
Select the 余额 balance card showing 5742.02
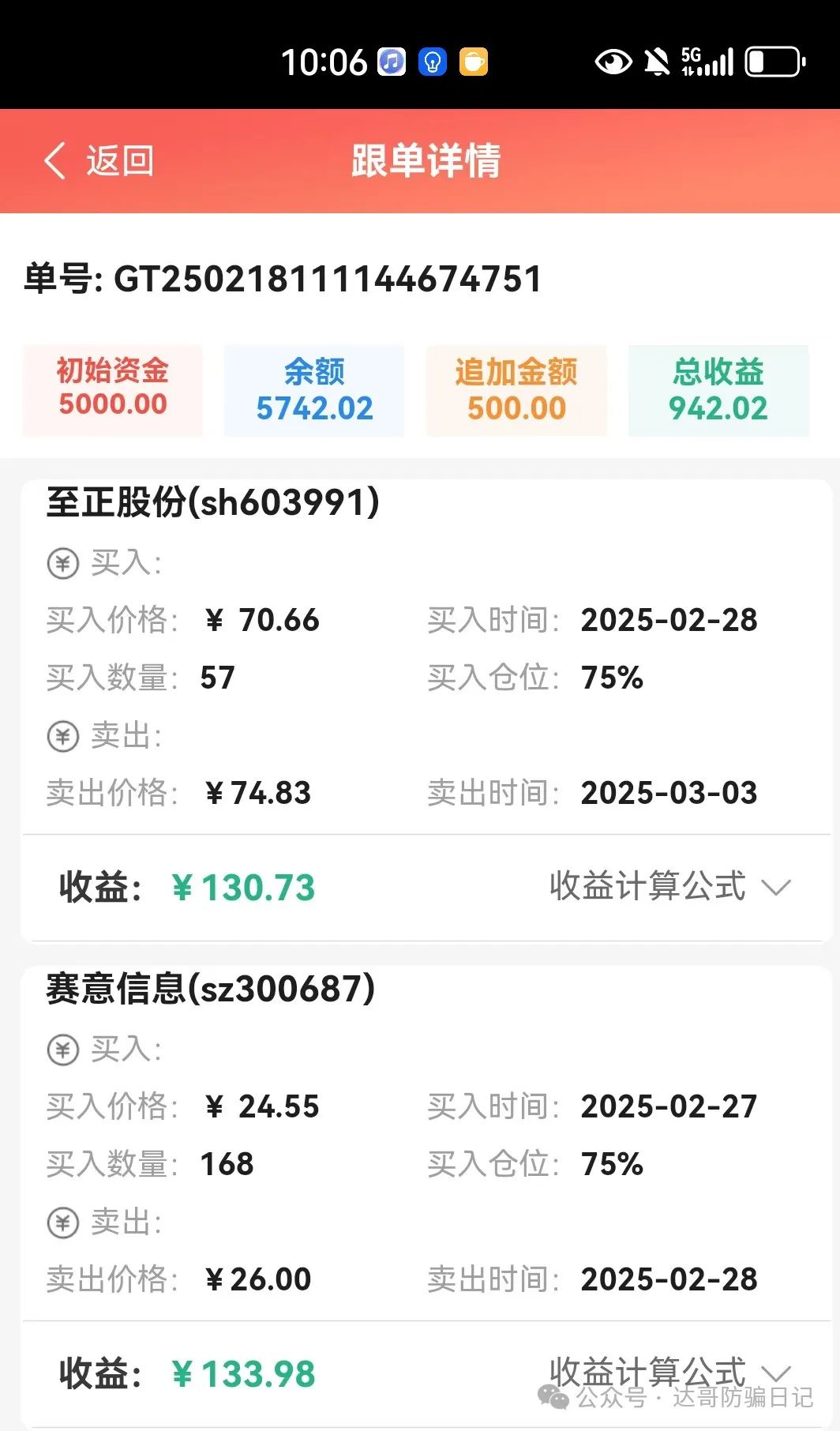point(313,389)
